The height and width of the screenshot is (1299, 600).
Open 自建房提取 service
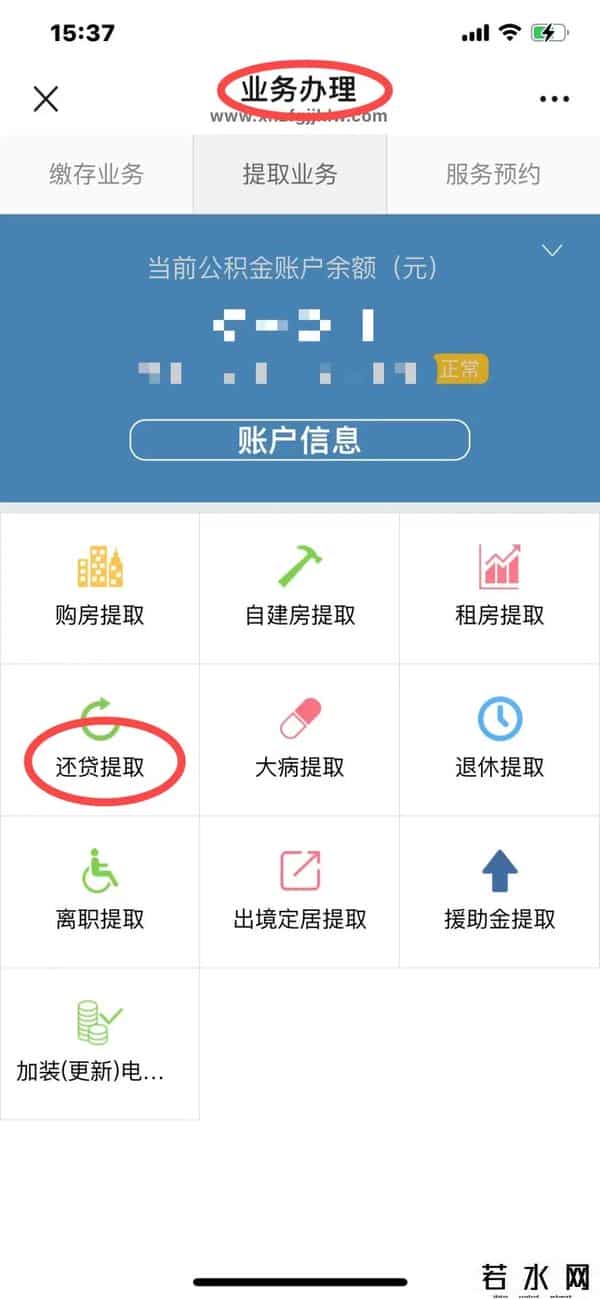tap(300, 587)
